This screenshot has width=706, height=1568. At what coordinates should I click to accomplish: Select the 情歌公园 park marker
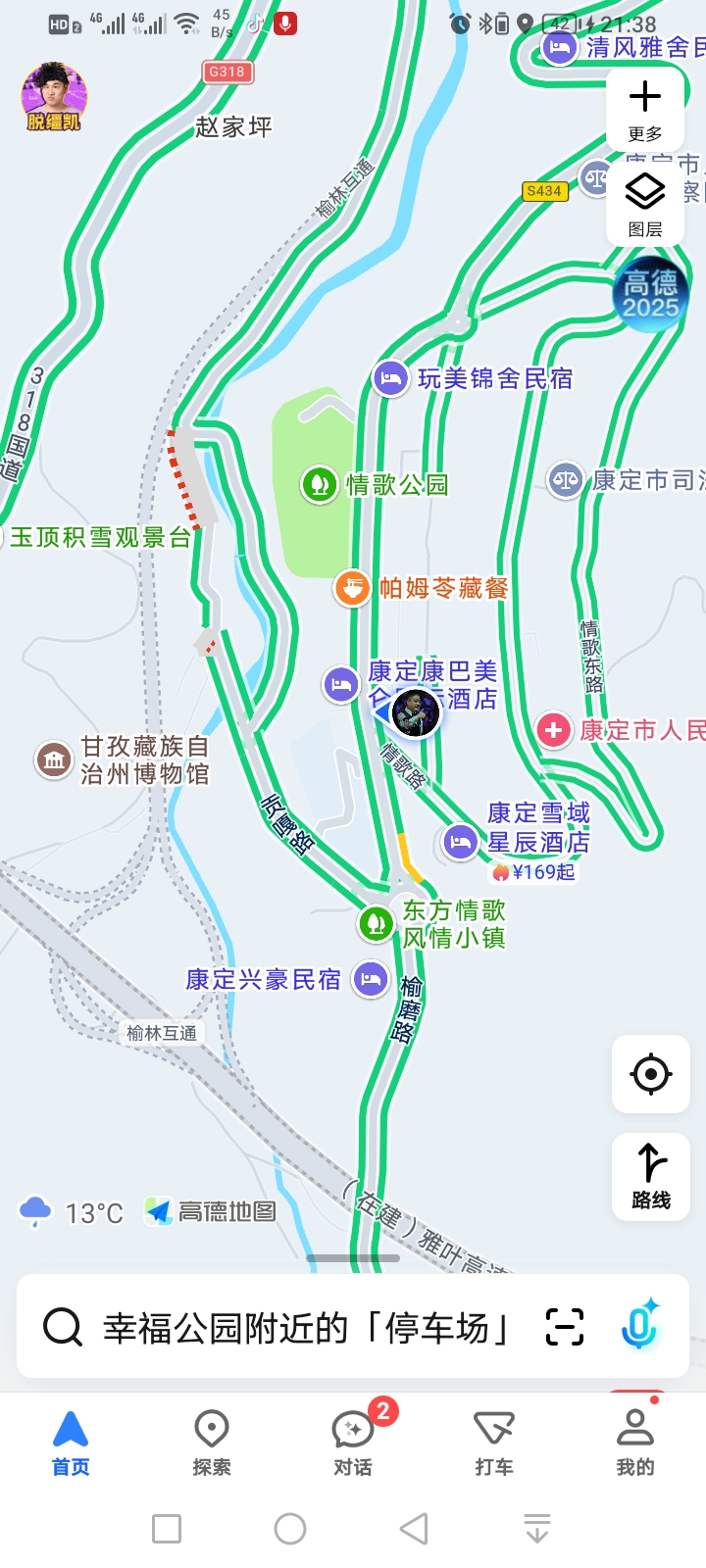320,484
